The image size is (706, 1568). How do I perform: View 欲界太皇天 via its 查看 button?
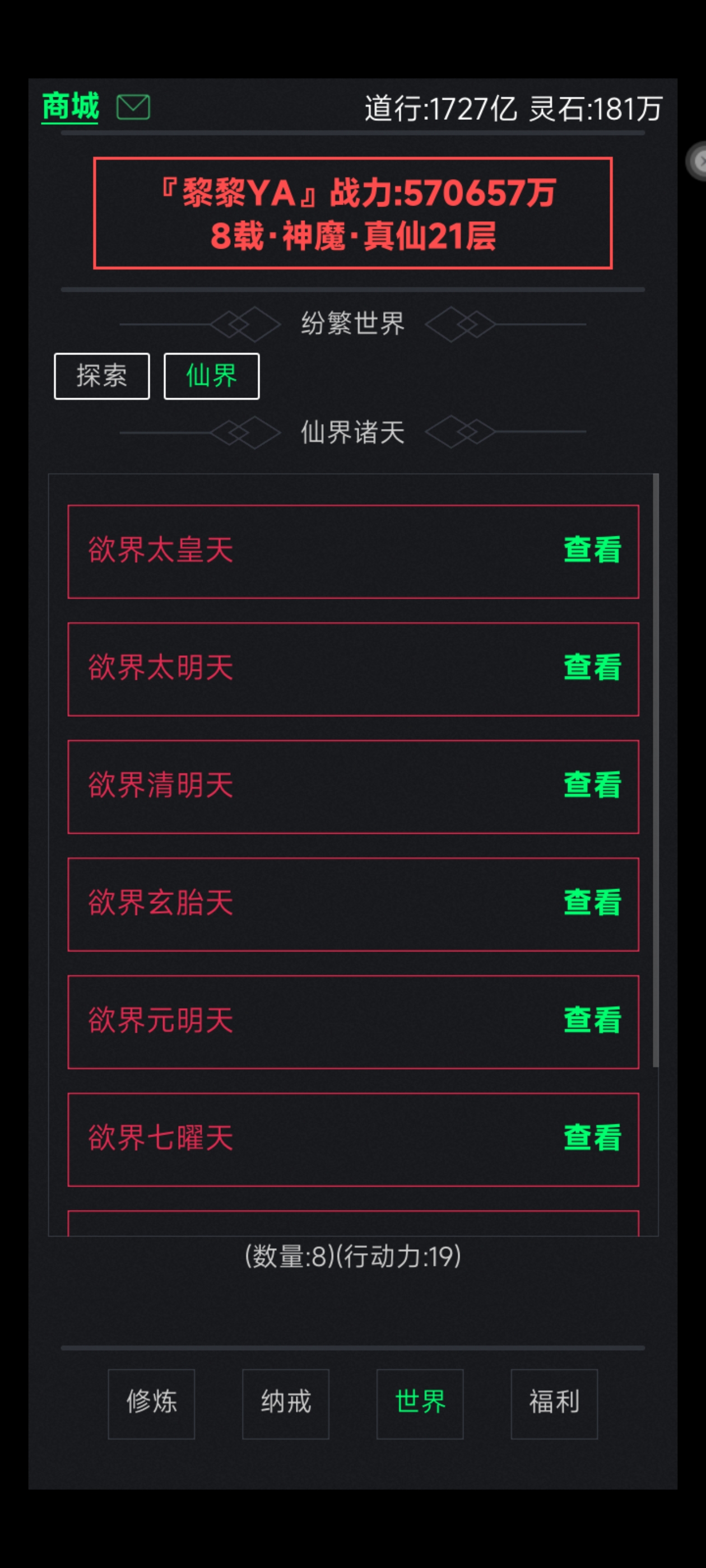[x=592, y=551]
